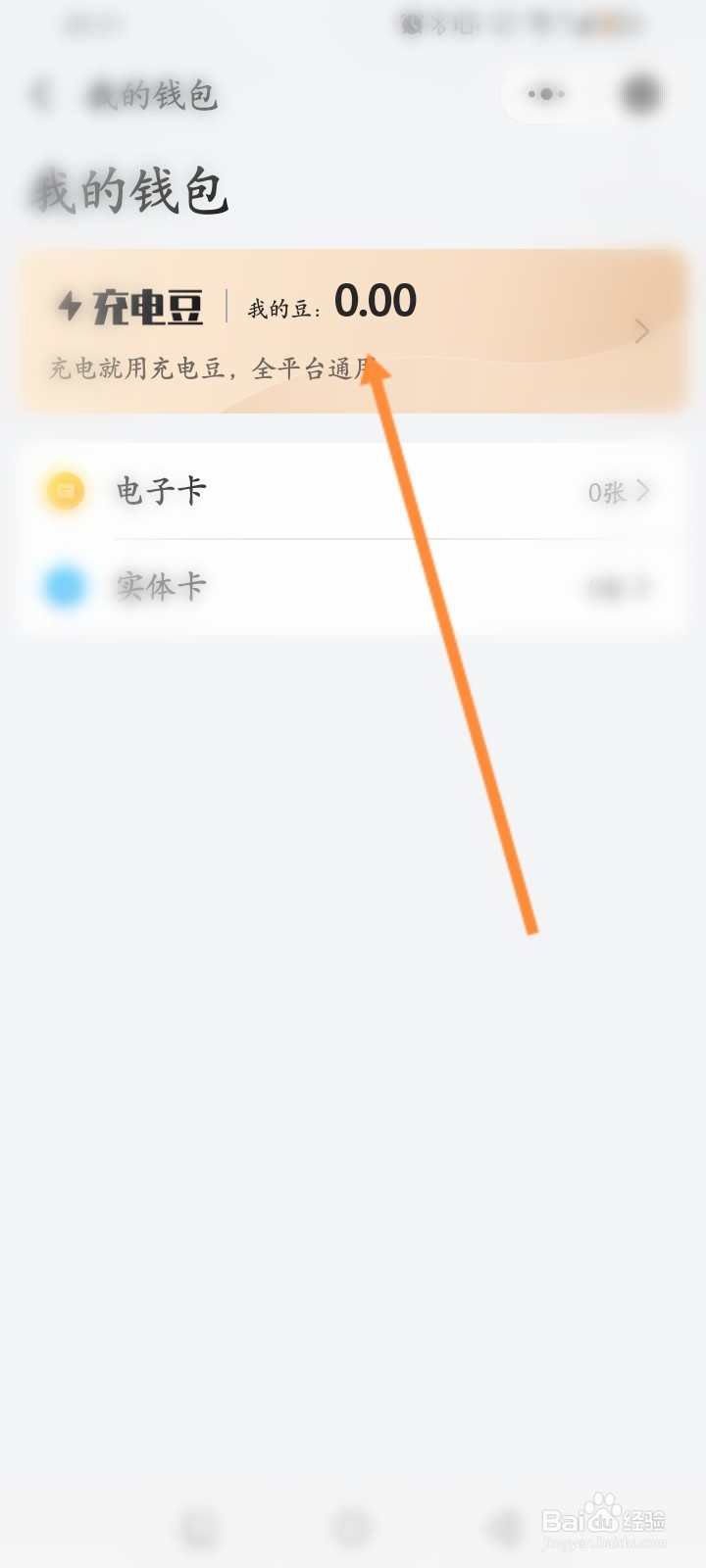
Task: Open the more options (…) menu top right
Action: (x=545, y=94)
